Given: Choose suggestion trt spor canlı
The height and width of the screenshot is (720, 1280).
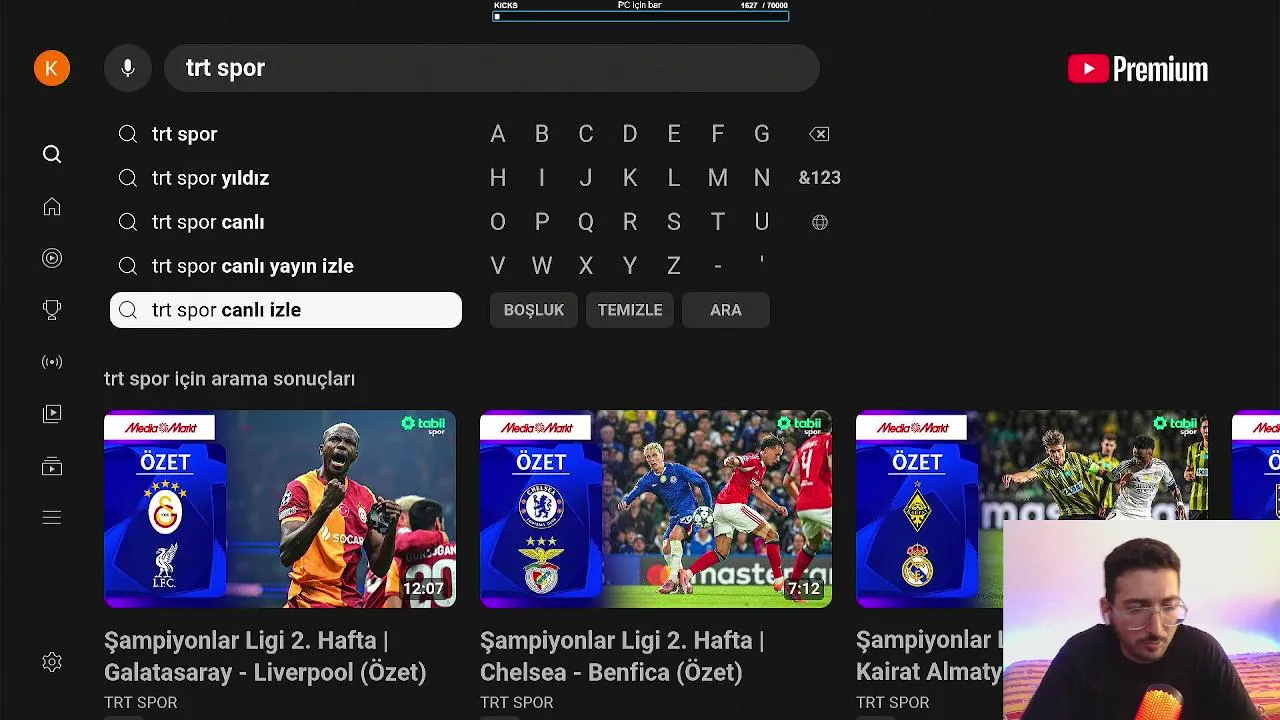Looking at the screenshot, I should 208,222.
